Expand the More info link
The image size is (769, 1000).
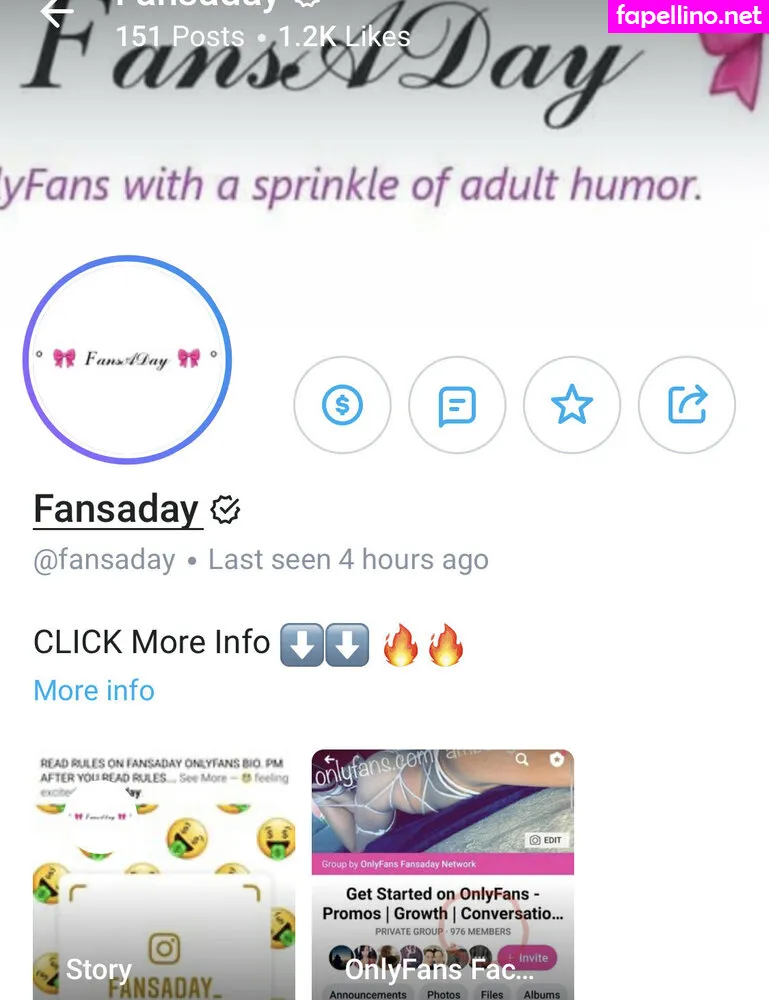click(x=94, y=691)
